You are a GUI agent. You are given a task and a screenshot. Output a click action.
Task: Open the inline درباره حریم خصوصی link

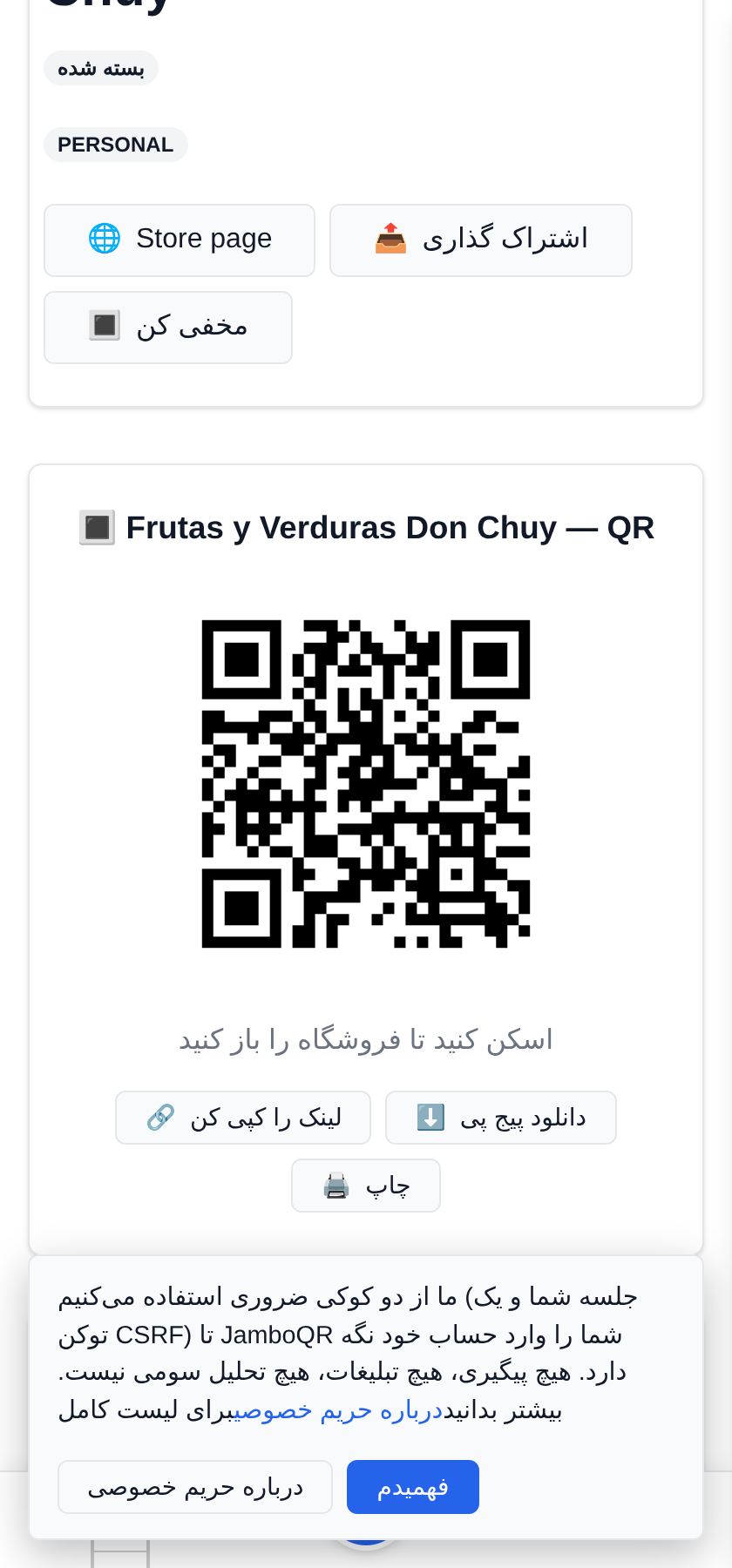(x=339, y=1410)
